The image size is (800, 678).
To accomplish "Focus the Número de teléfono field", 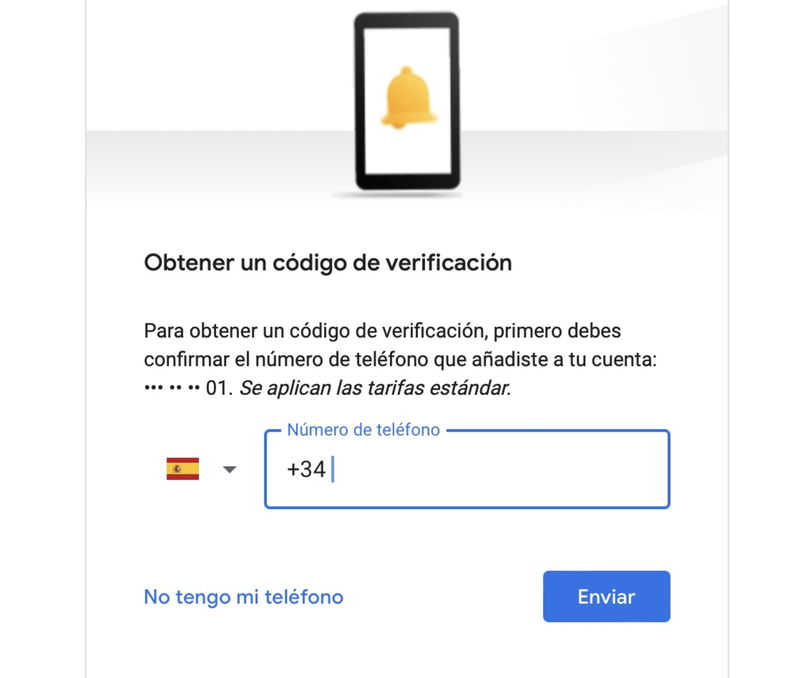I will [x=467, y=469].
